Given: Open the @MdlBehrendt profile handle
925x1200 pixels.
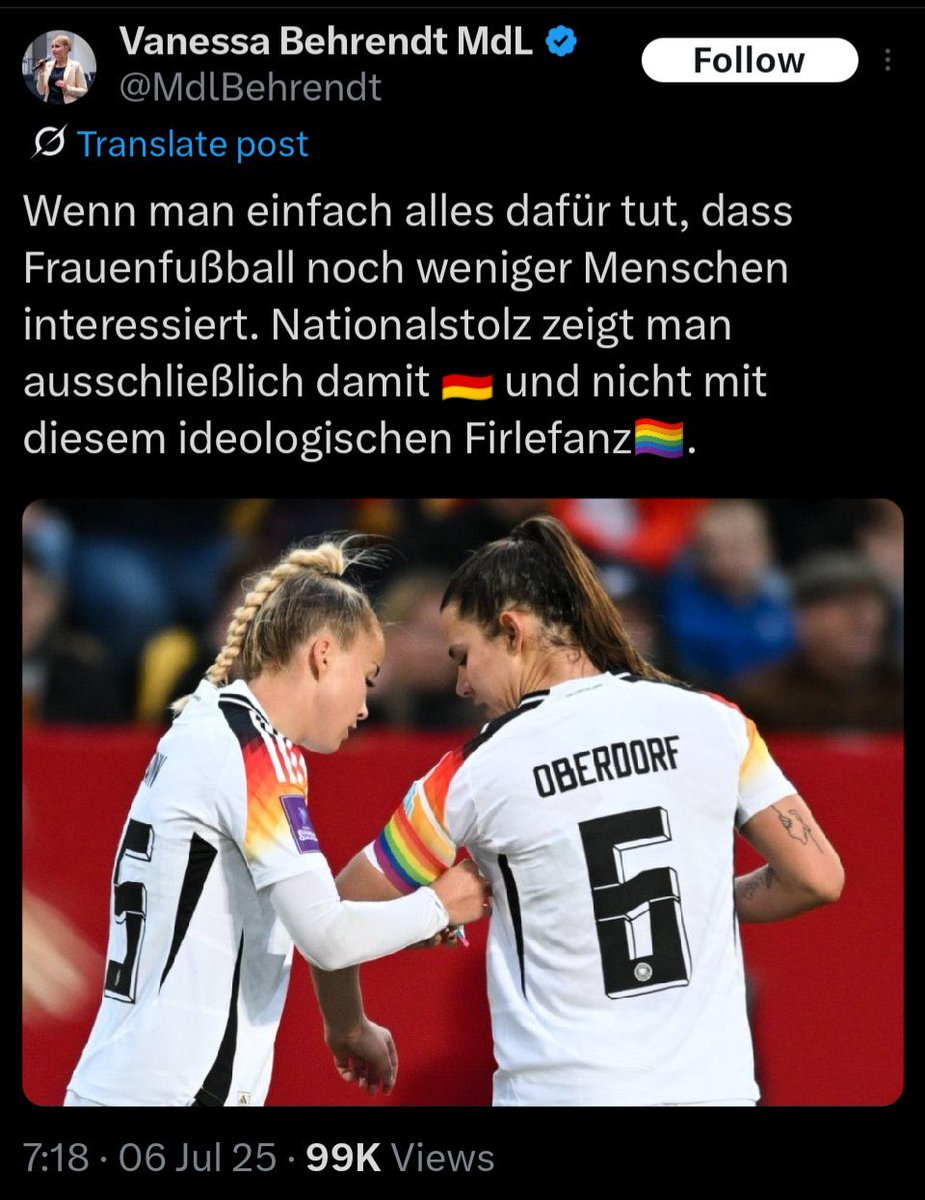Looking at the screenshot, I should coord(250,88).
